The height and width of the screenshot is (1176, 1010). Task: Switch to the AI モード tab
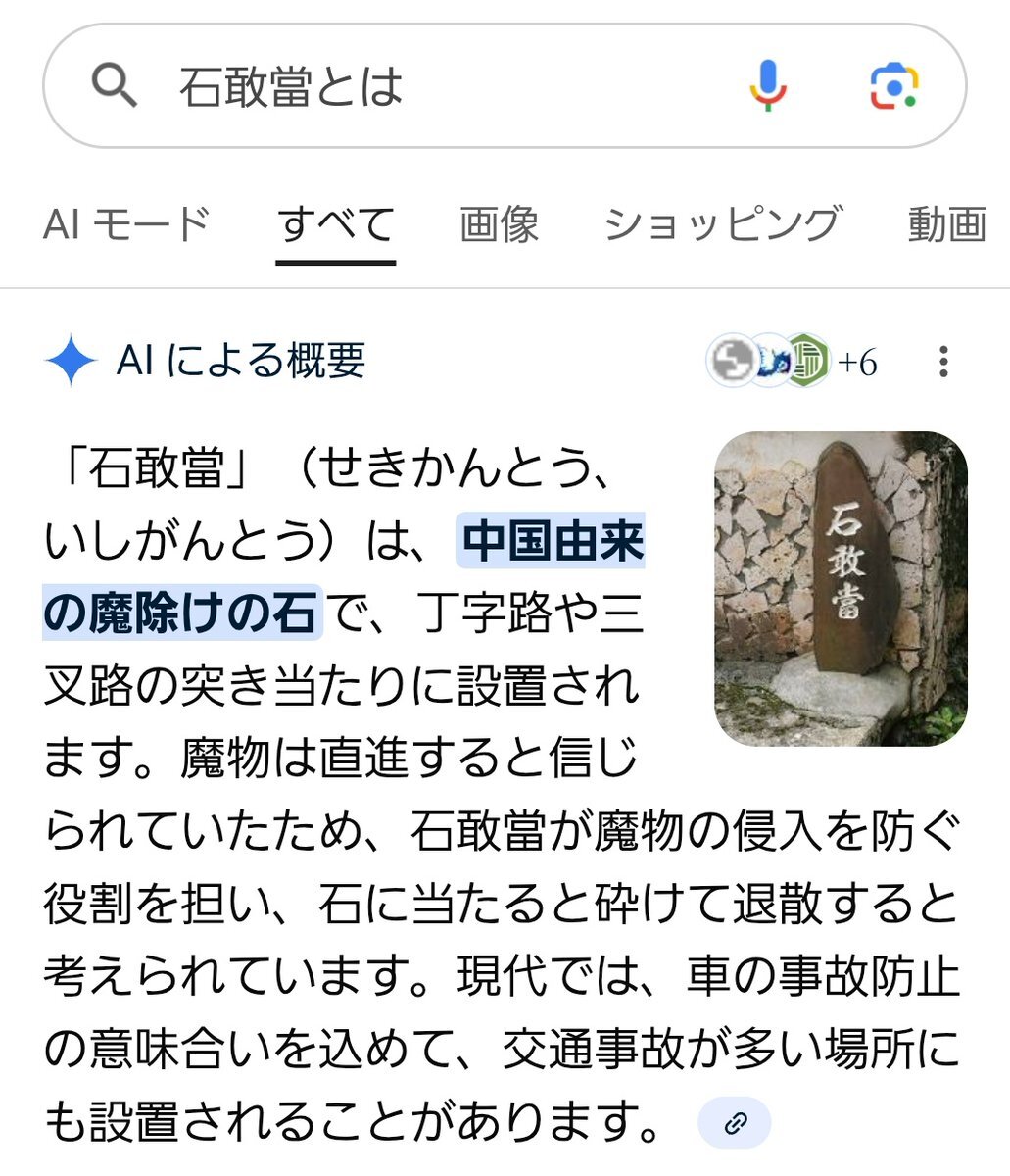pyautogui.click(x=126, y=224)
